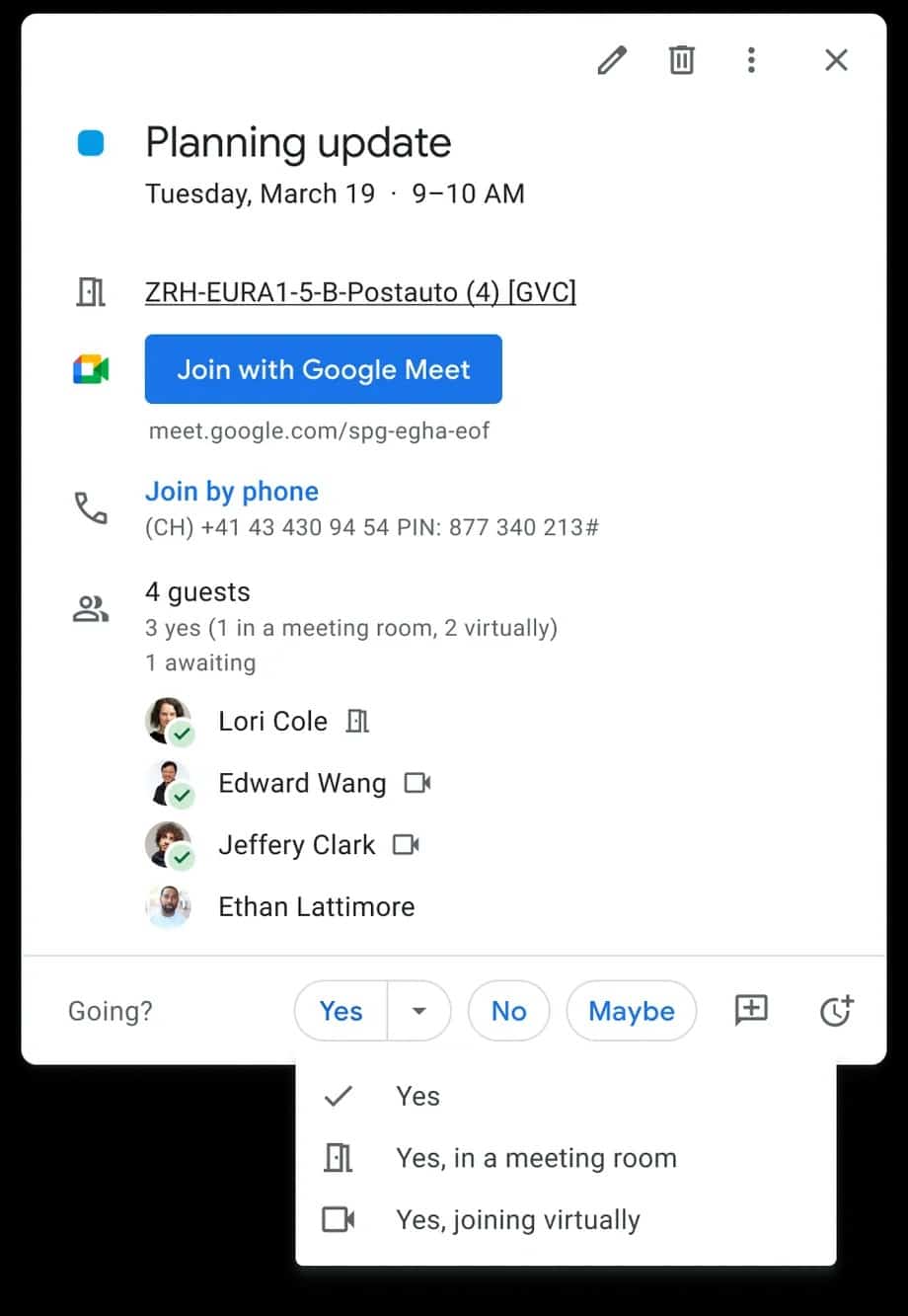The image size is (908, 1316).
Task: Respond Maybe to the invitation
Action: pos(632,1011)
